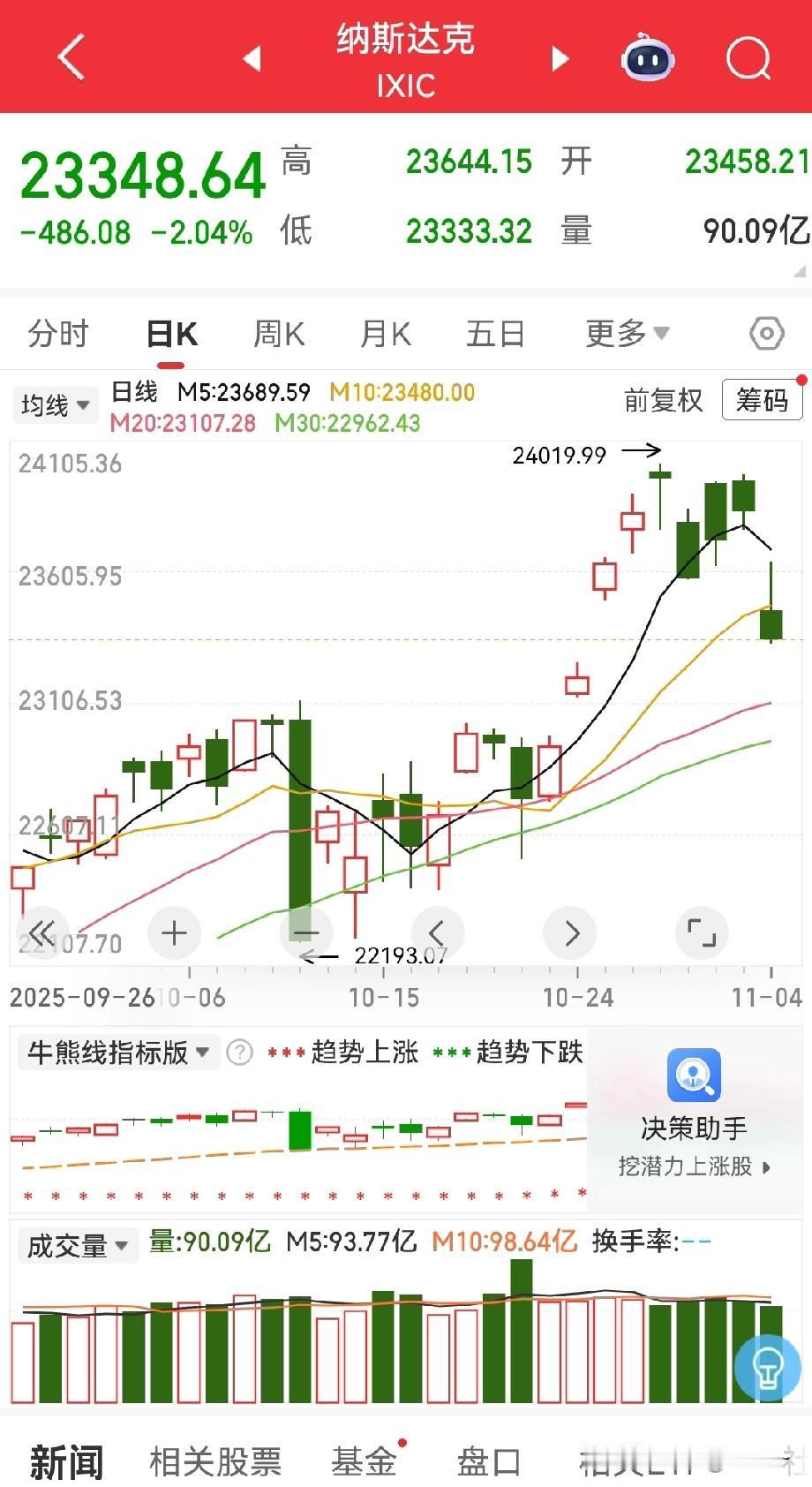Screen dimensions: 812x1487
Task: Select the 周K tab
Action: [x=279, y=334]
